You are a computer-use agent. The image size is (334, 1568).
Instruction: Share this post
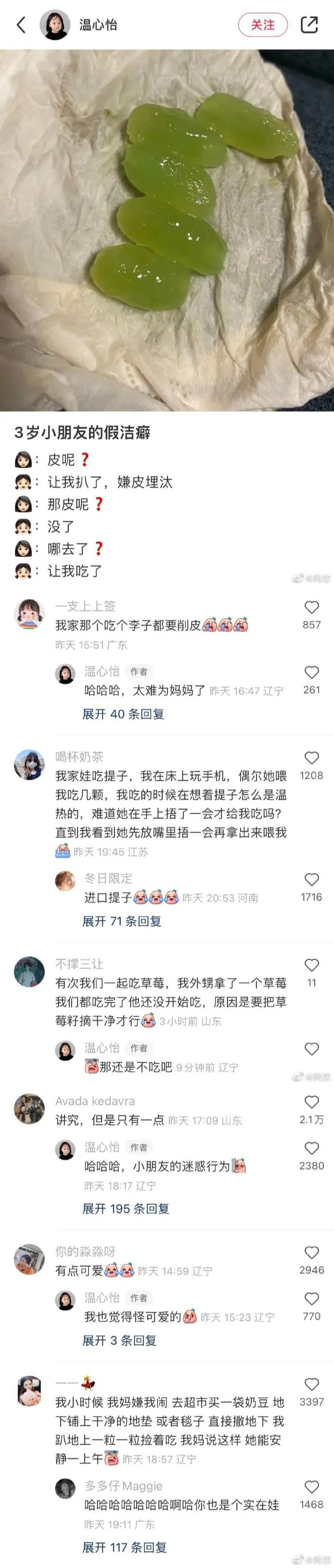point(309,25)
